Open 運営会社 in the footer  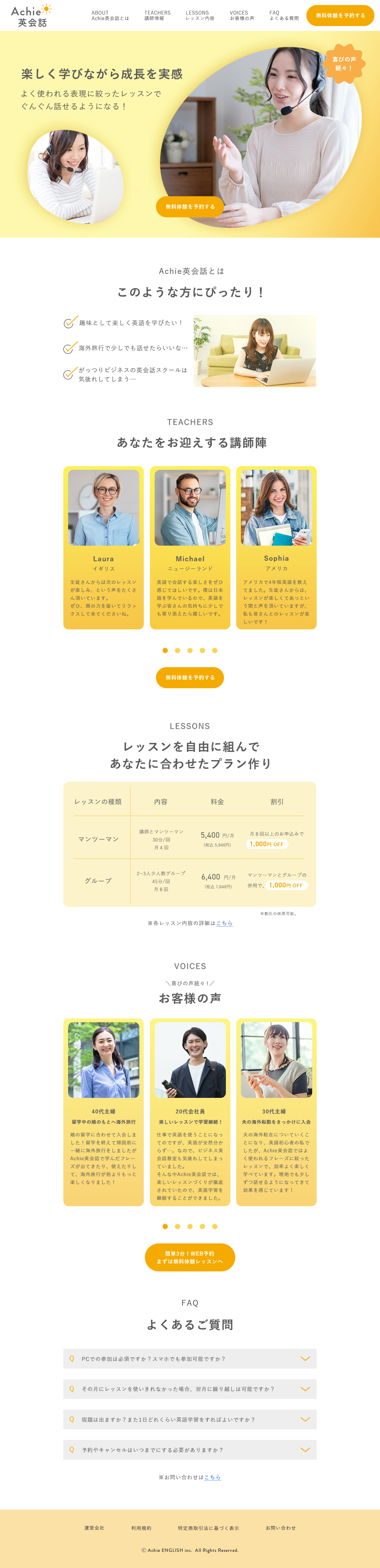94,1527
